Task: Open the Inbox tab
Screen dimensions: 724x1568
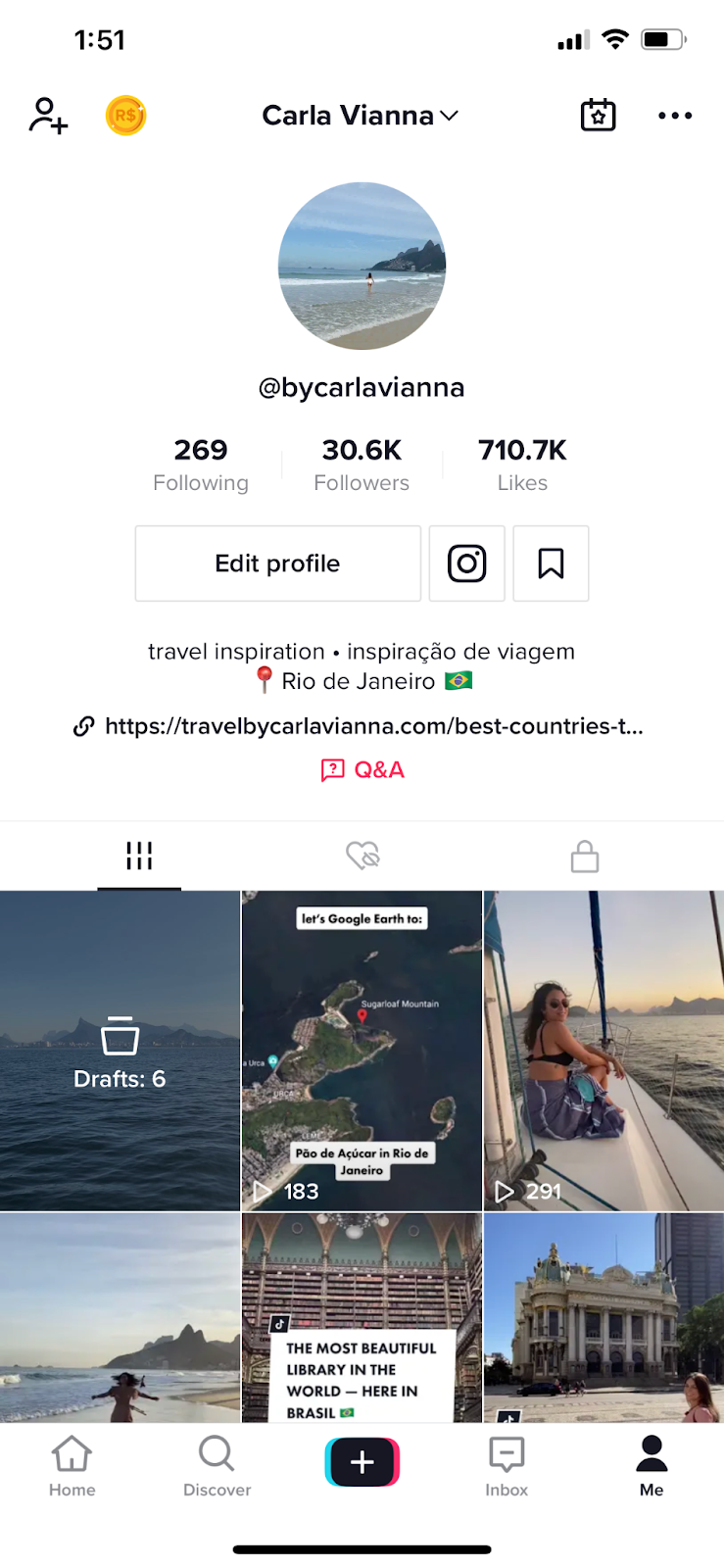Action: 507,1465
